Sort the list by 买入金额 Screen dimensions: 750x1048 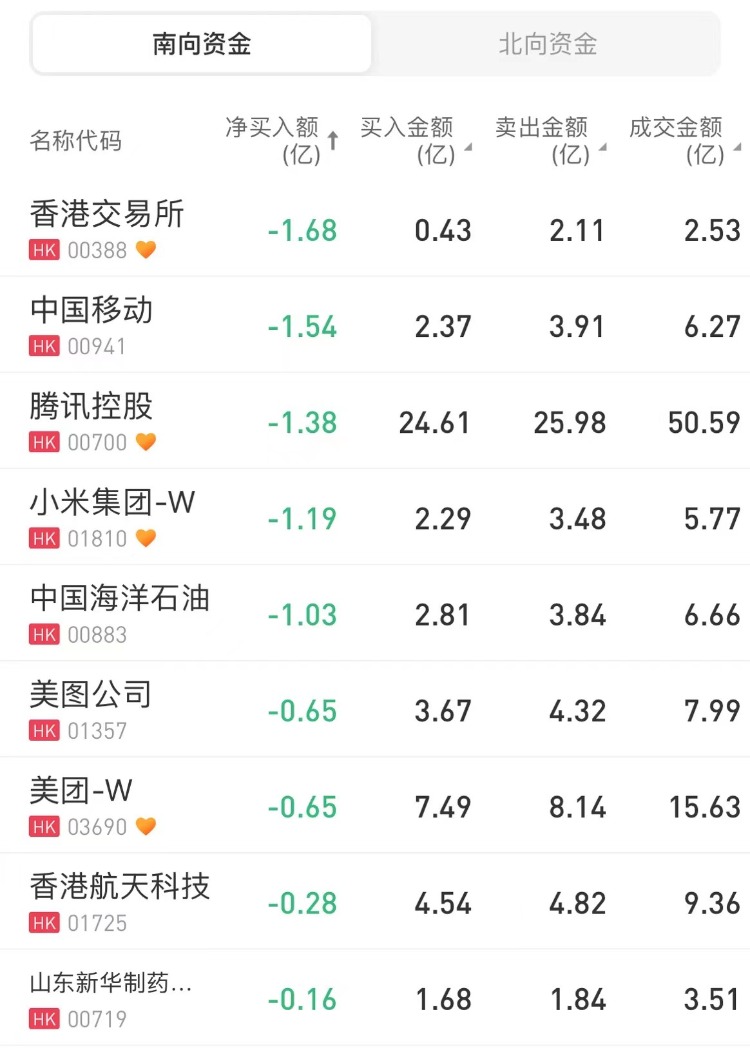click(412, 140)
